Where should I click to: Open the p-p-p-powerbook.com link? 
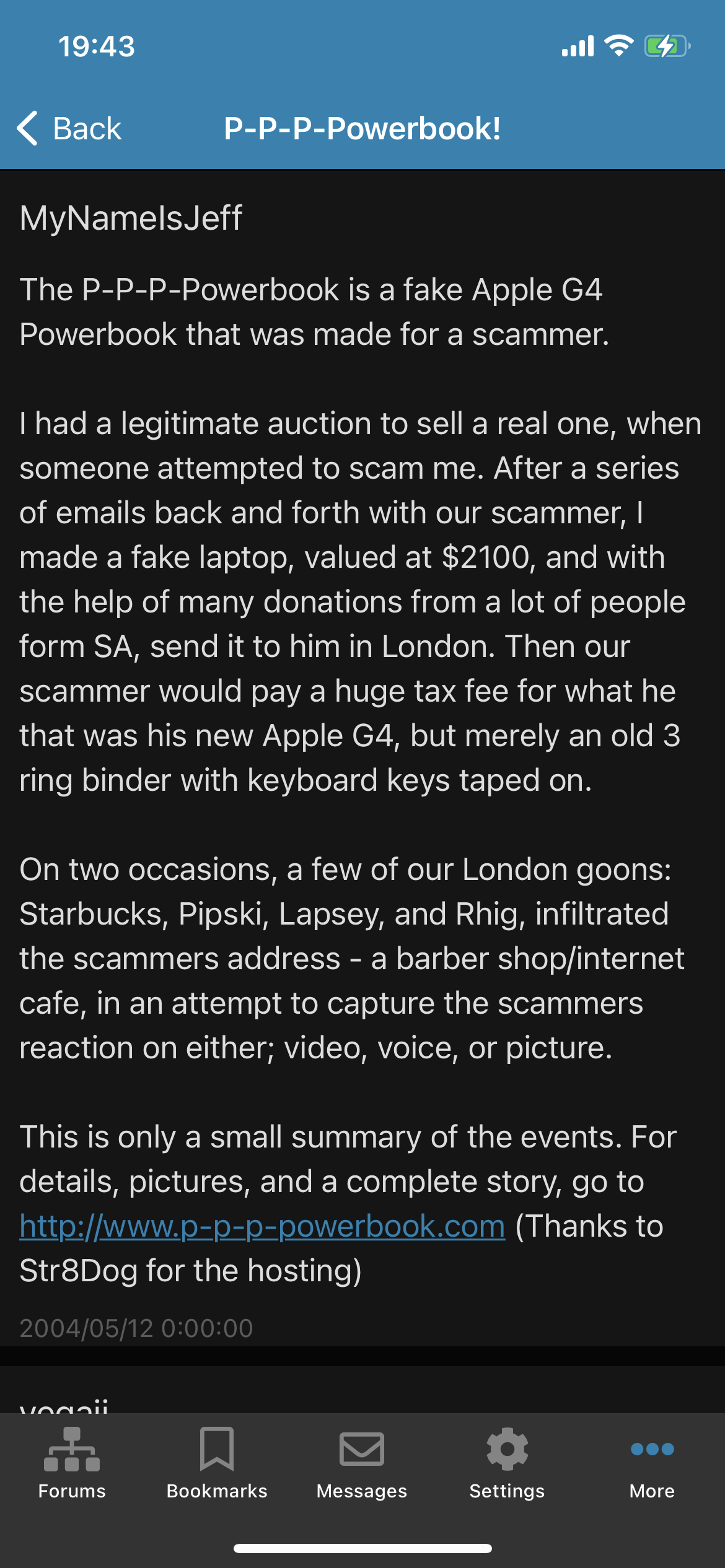point(262,1227)
